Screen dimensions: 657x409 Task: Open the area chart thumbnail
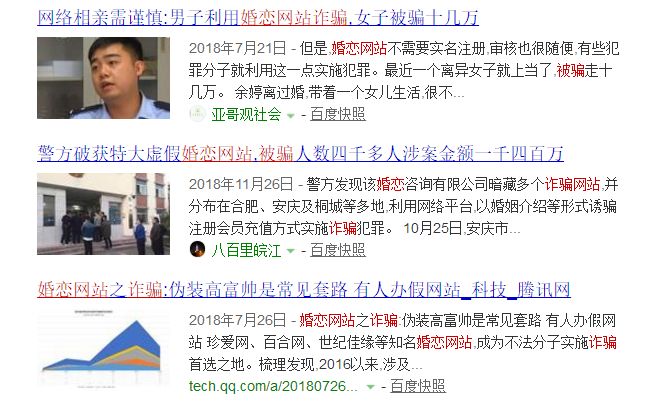click(x=103, y=351)
